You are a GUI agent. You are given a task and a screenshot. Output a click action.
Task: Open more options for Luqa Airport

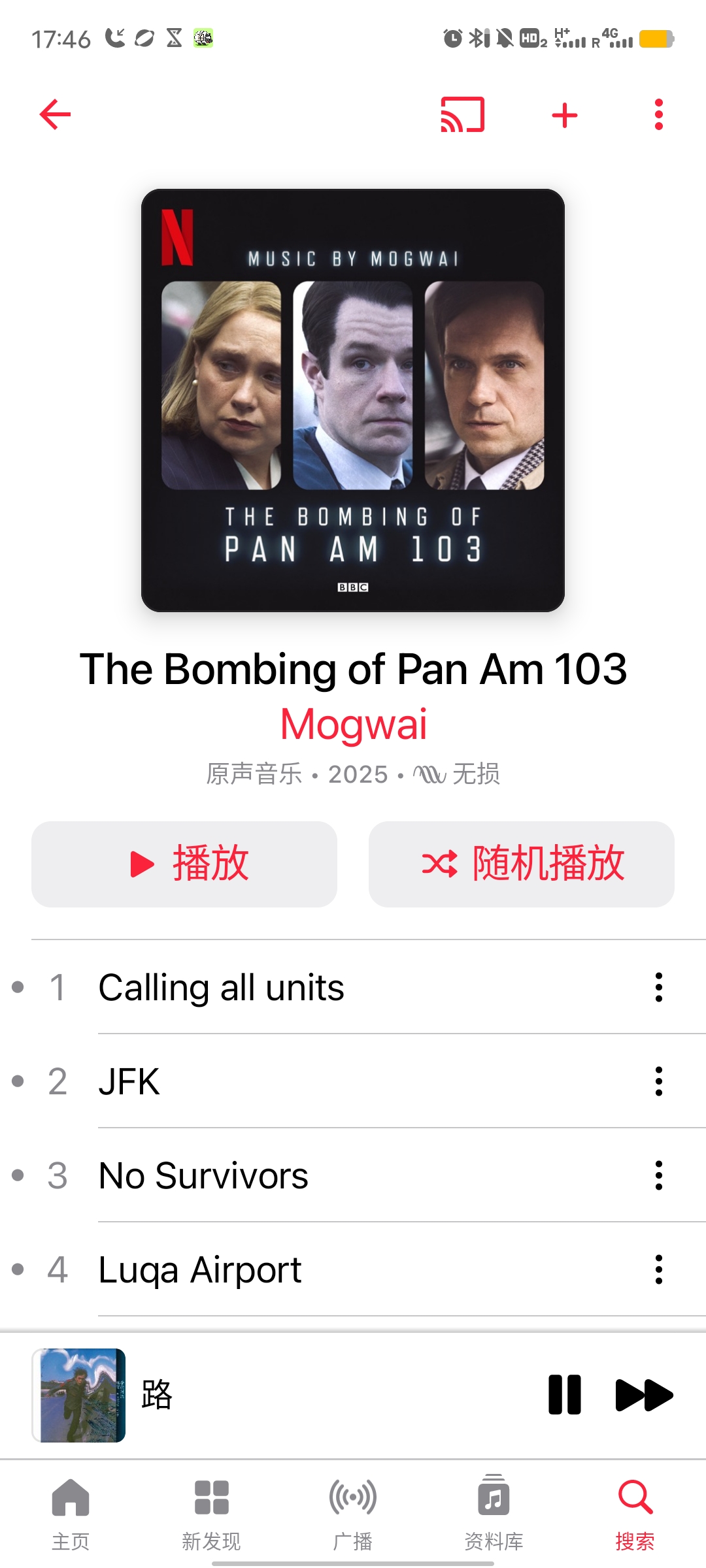click(x=658, y=1269)
